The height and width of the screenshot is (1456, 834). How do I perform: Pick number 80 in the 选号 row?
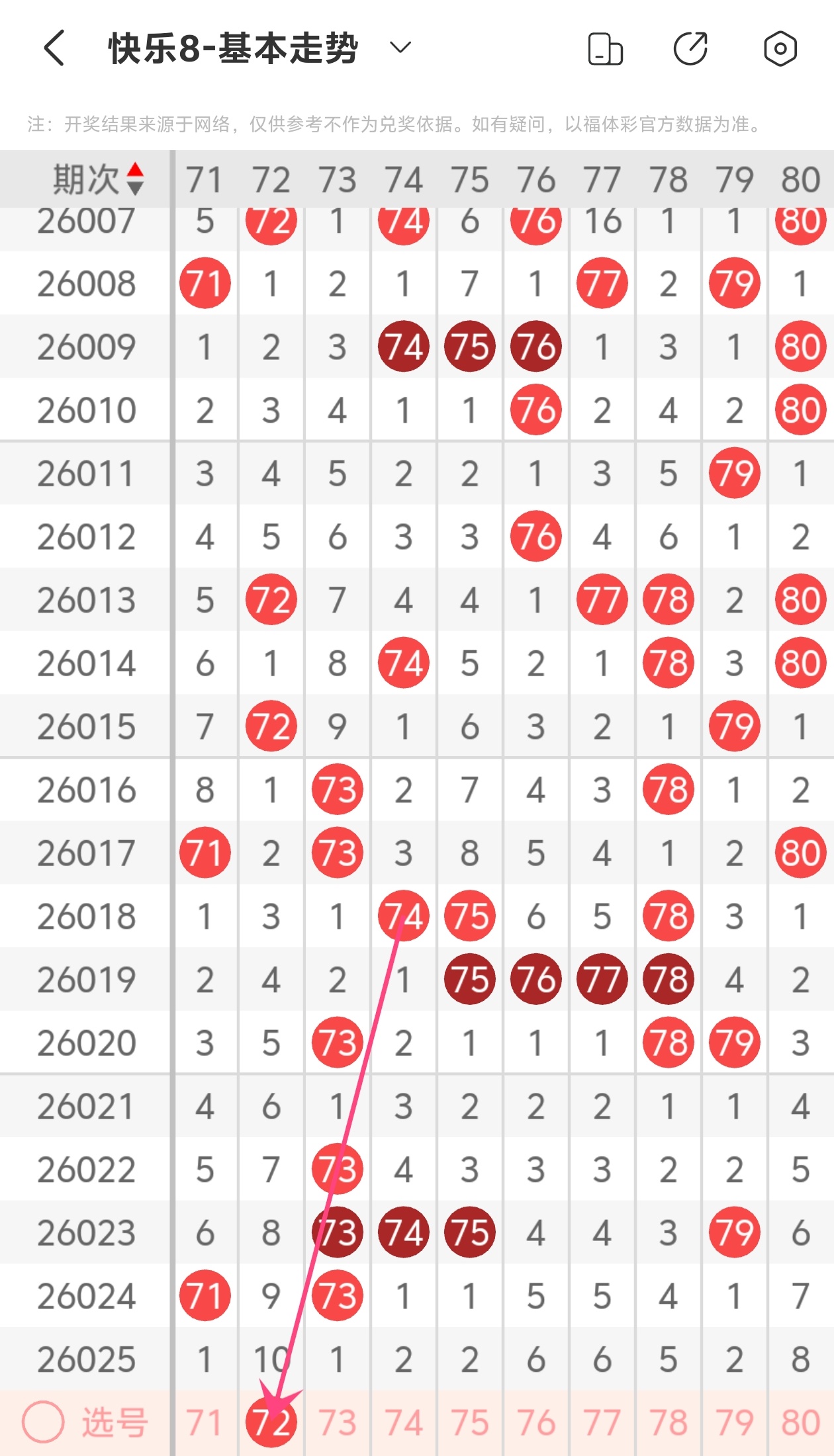point(800,1422)
